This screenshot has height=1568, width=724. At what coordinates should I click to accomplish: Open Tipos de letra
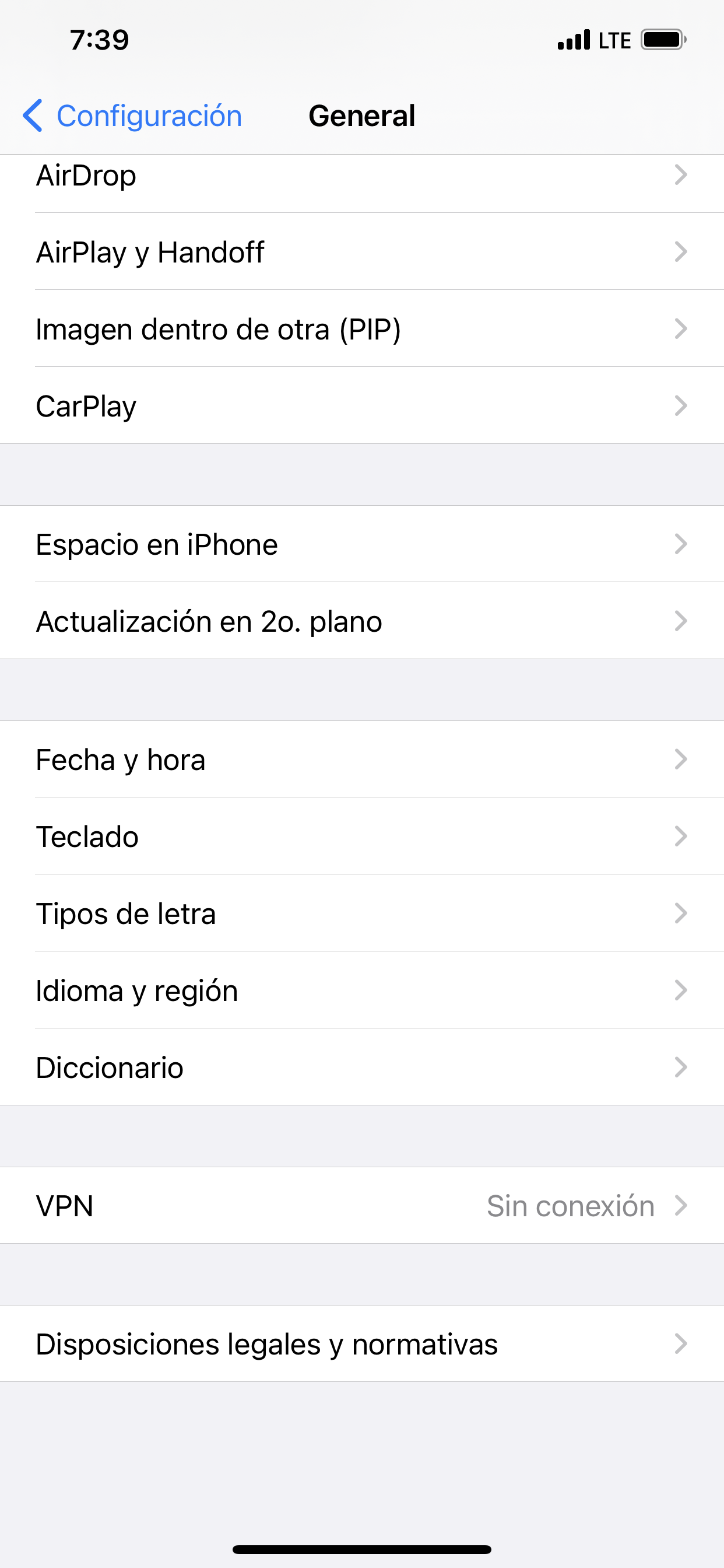361,913
